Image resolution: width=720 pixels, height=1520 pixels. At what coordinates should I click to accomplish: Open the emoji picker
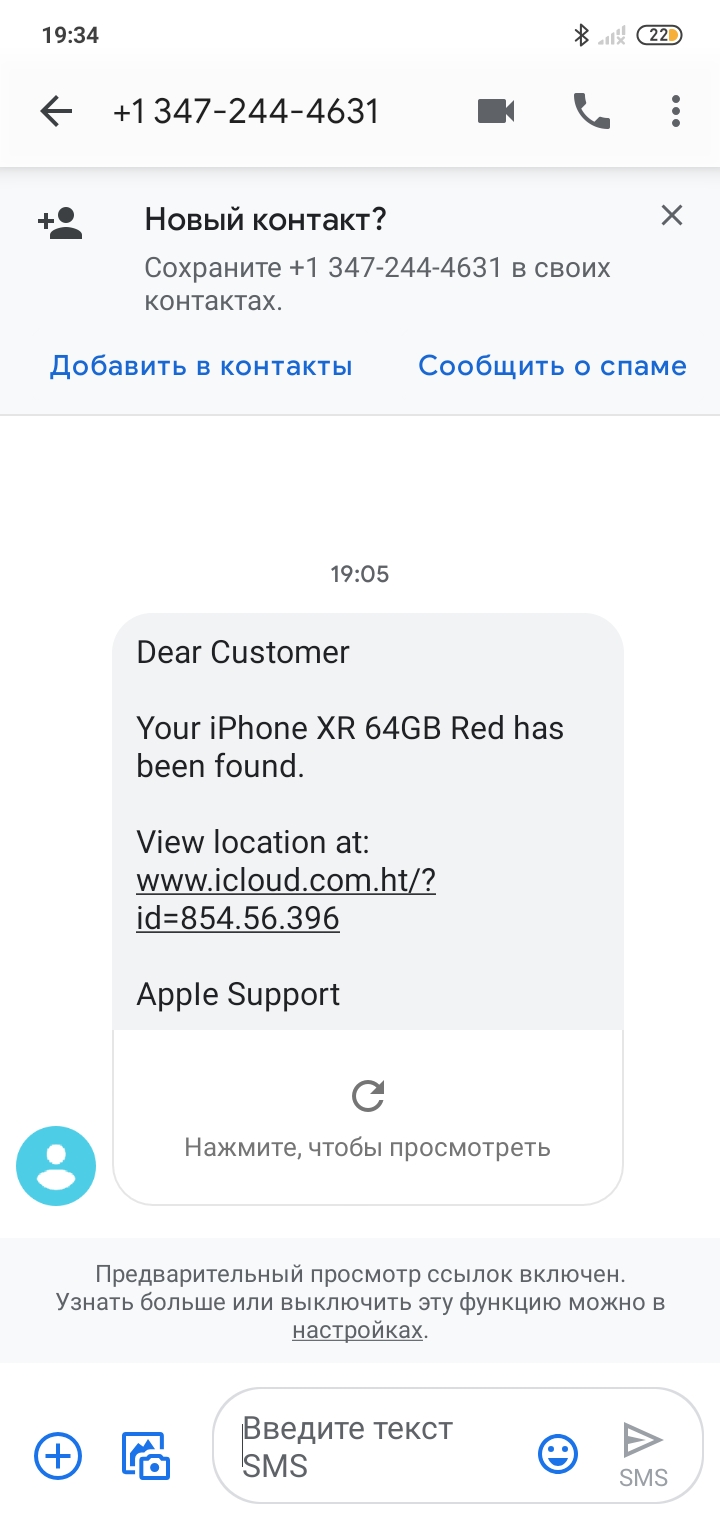[x=558, y=1454]
